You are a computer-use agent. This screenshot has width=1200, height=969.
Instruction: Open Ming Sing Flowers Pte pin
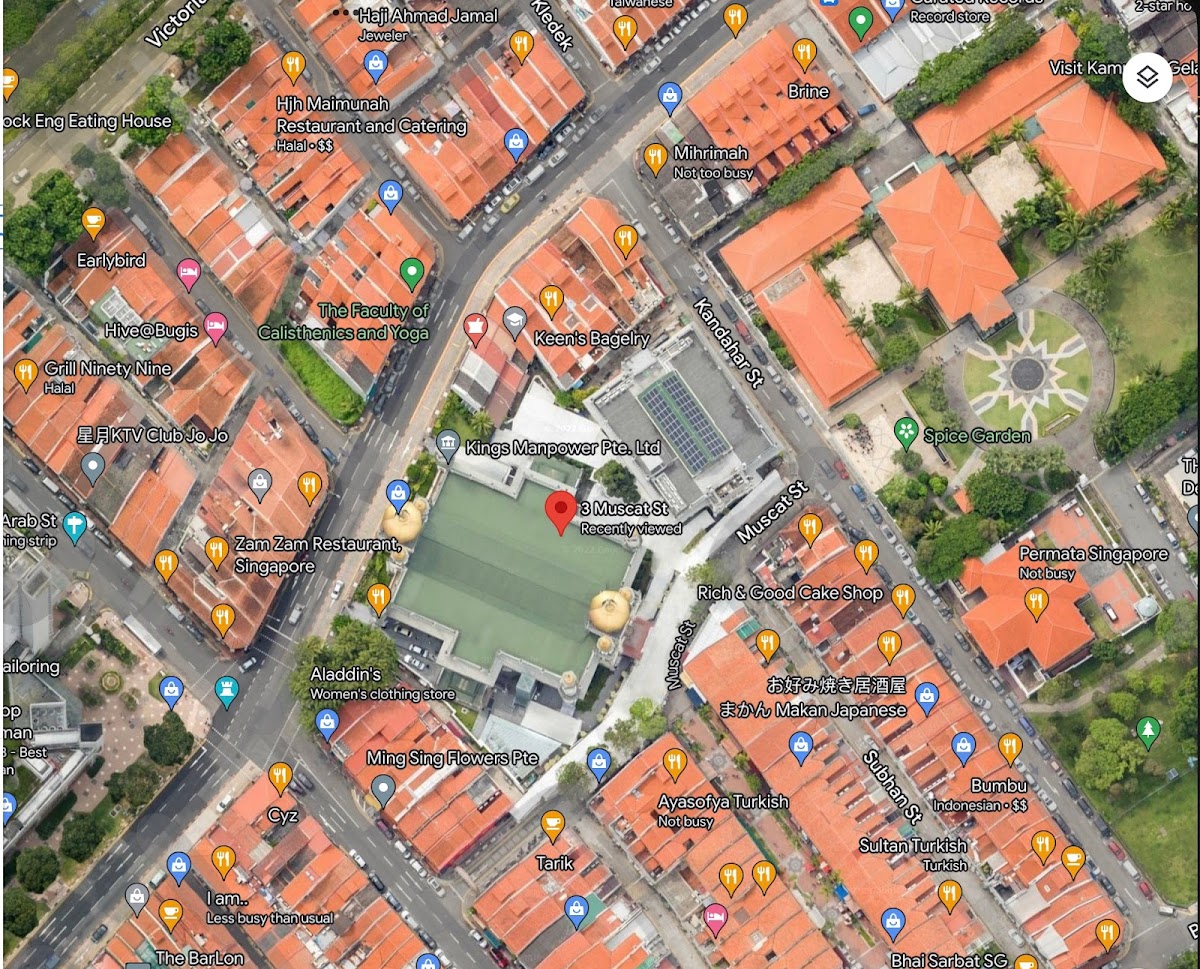pos(383,790)
